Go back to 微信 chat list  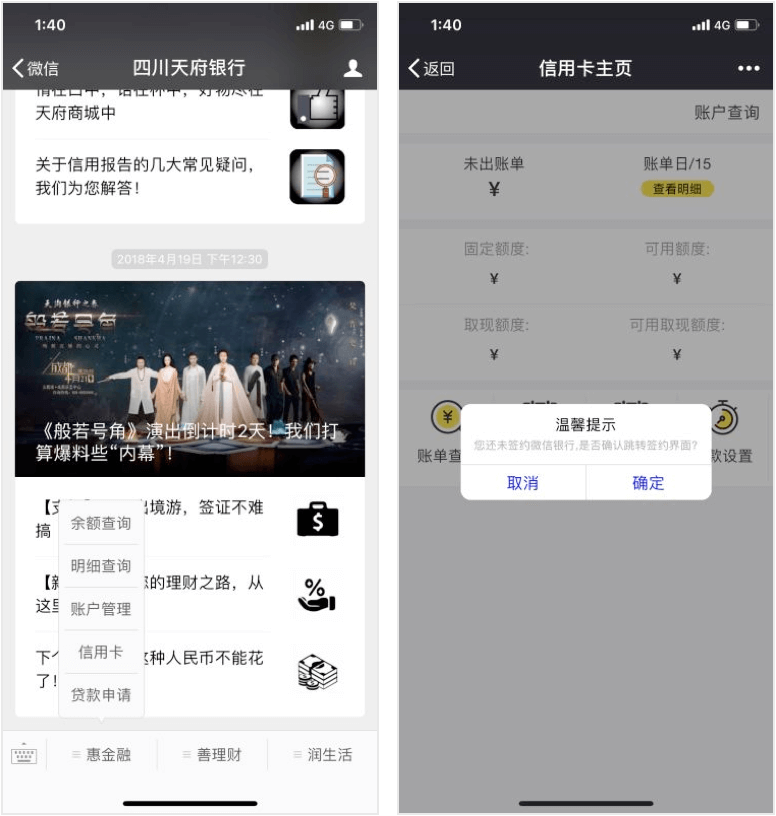36,68
